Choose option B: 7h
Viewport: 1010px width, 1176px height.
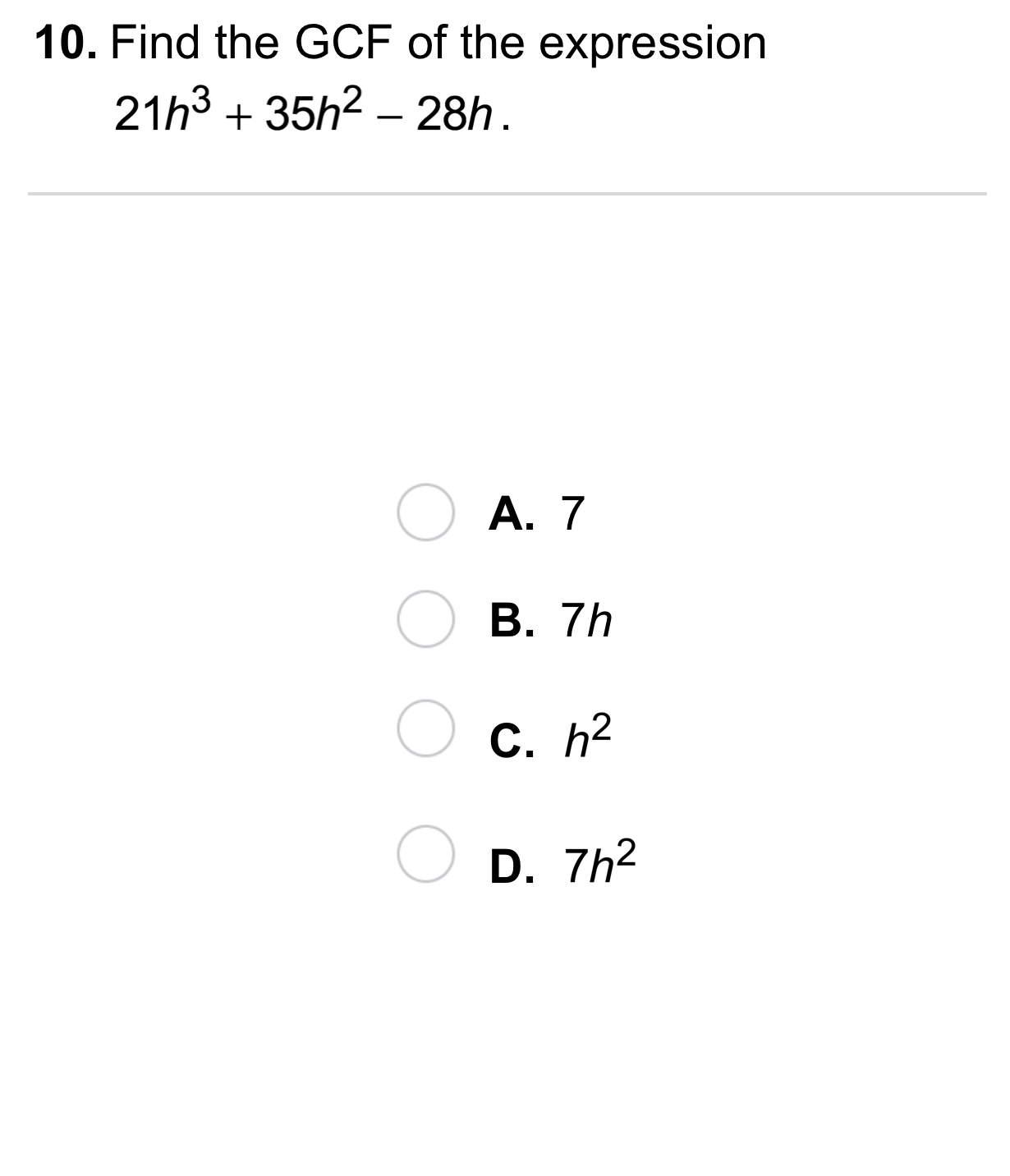425,620
